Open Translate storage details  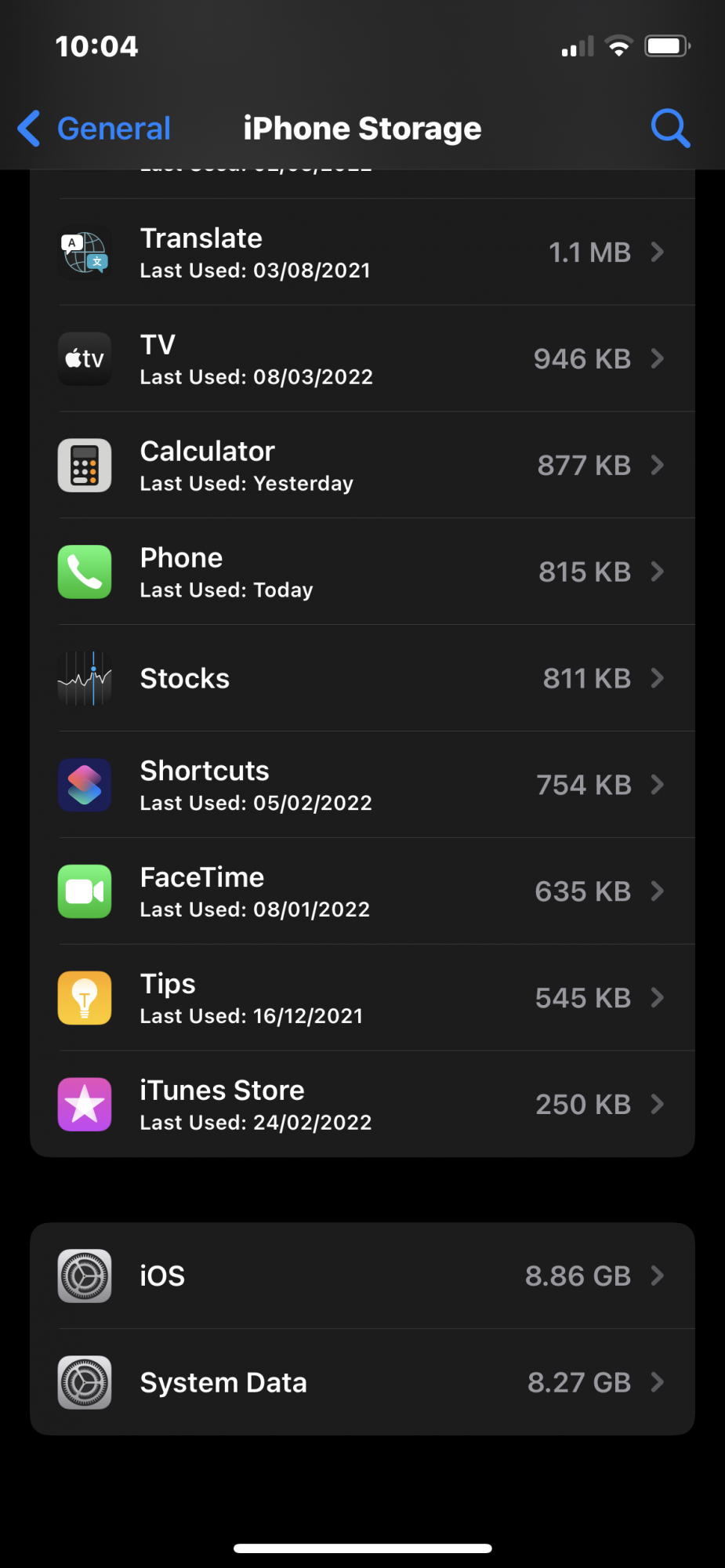[362, 252]
